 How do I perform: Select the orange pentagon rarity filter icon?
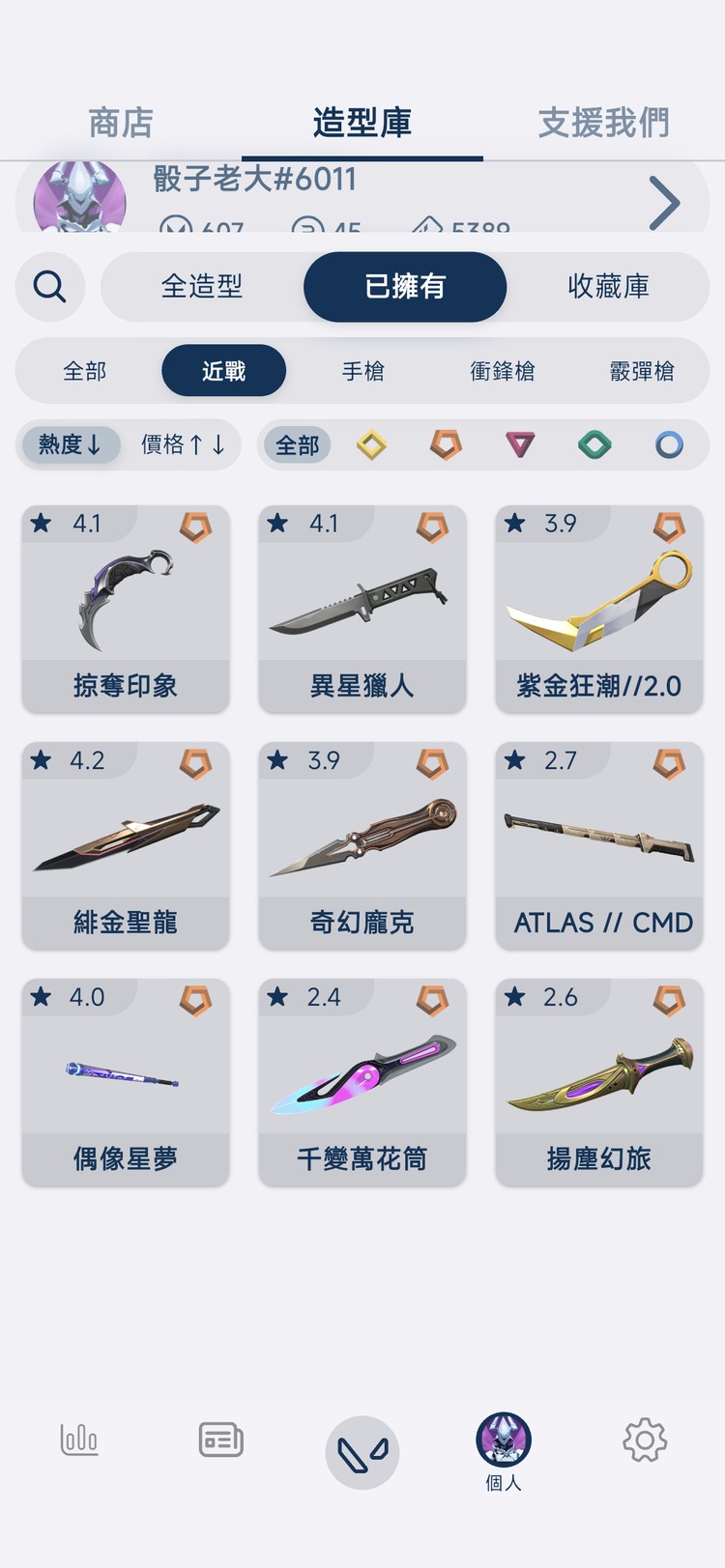click(x=446, y=445)
